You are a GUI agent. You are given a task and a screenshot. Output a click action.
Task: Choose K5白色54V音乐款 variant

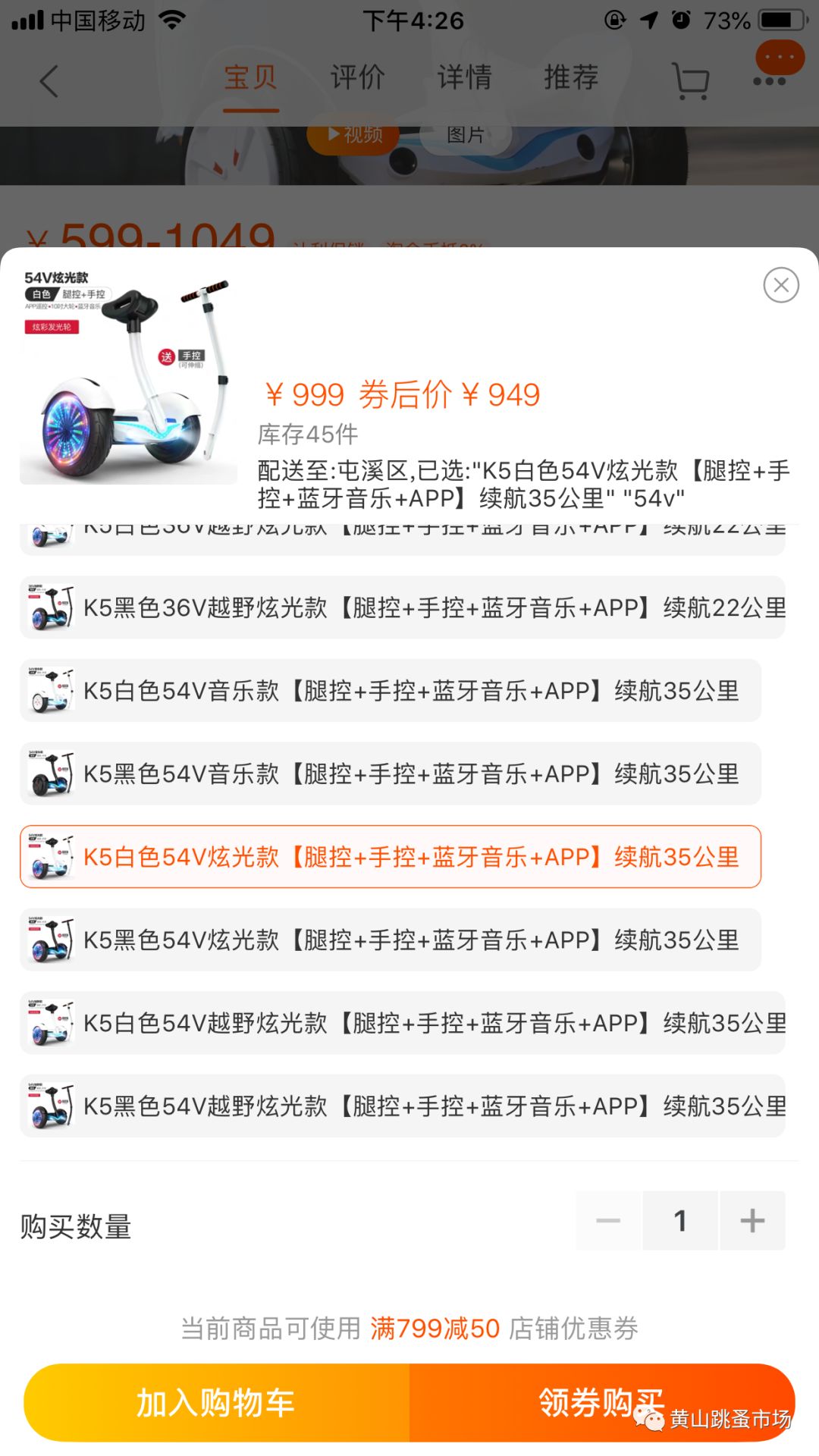click(391, 691)
